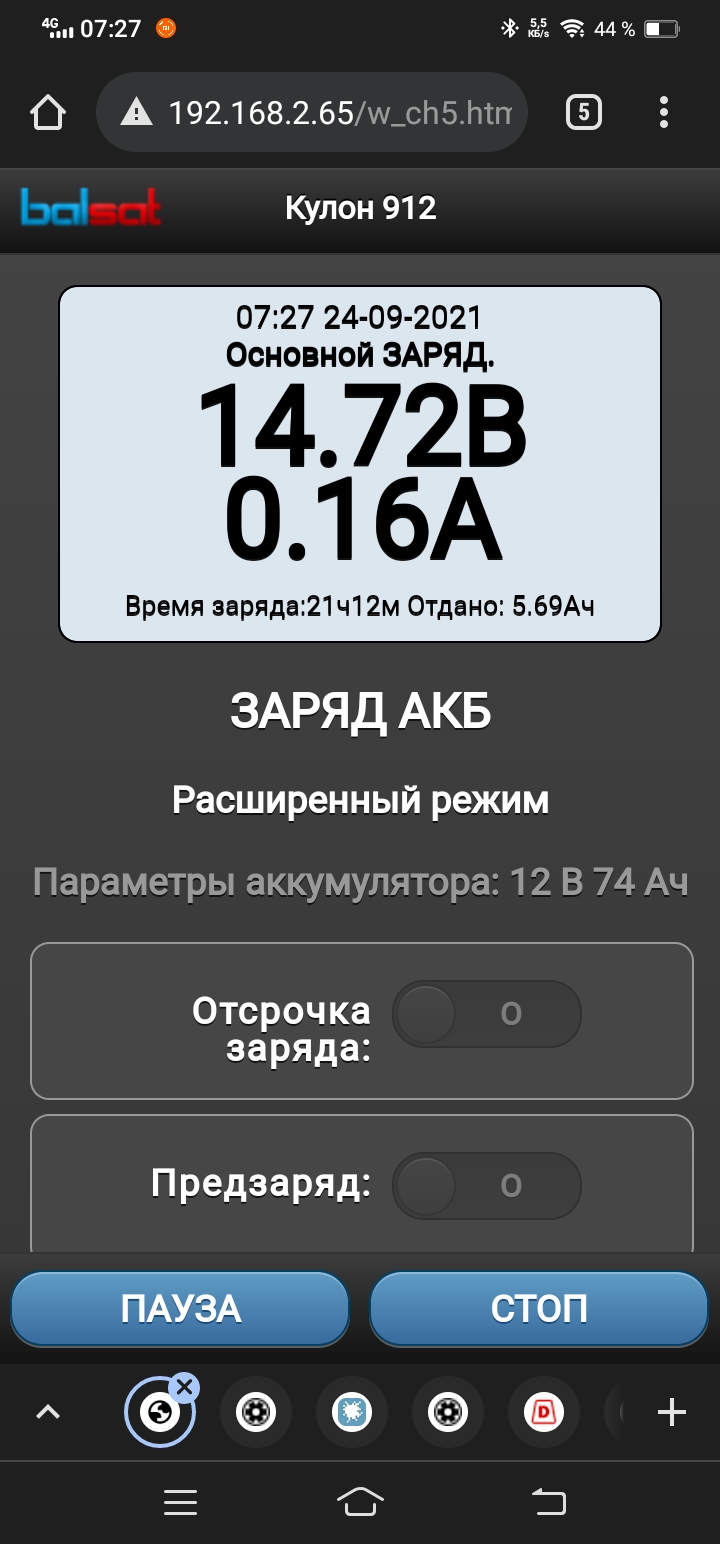Close the active tab in the tab strip
Image resolution: width=720 pixels, height=1544 pixels.
point(184,1387)
